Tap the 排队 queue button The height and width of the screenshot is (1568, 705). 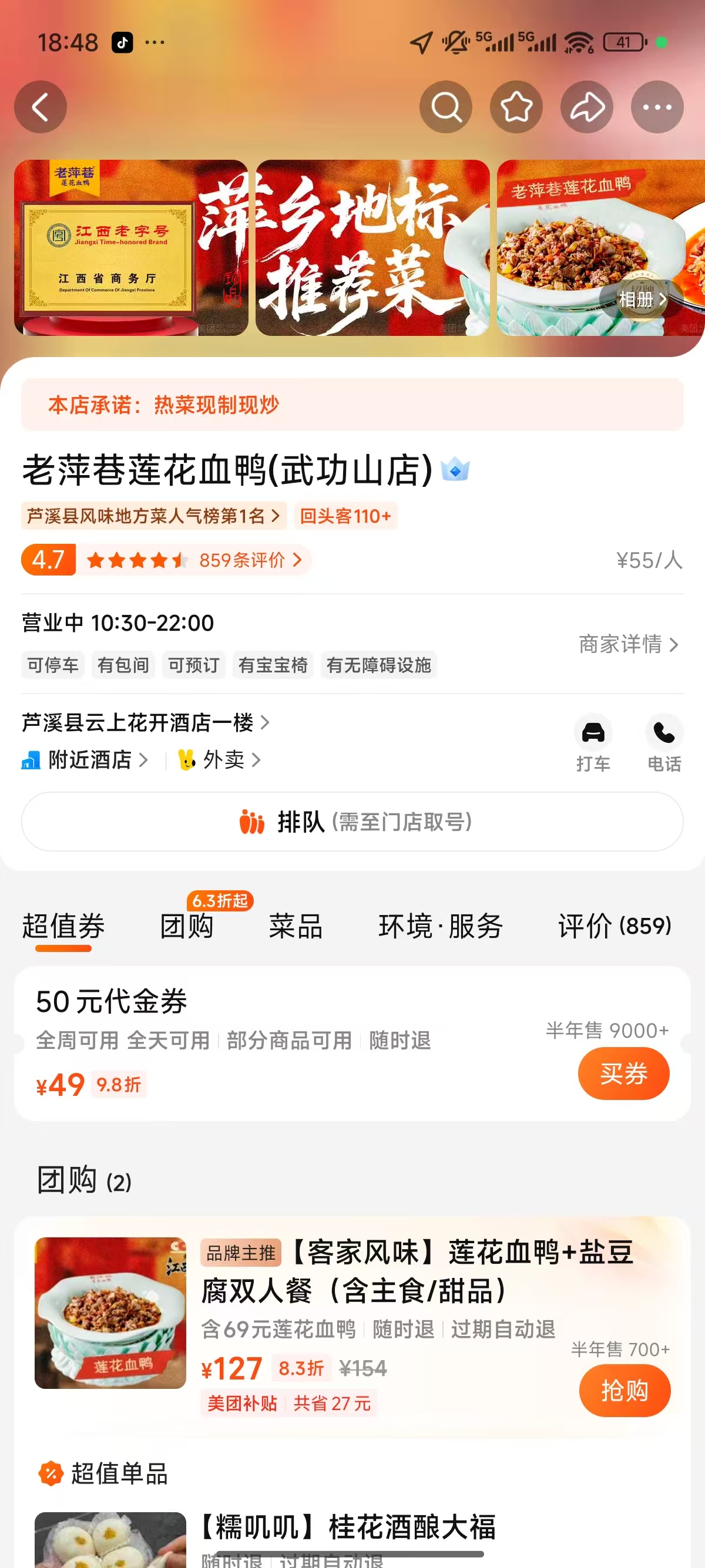(x=352, y=822)
